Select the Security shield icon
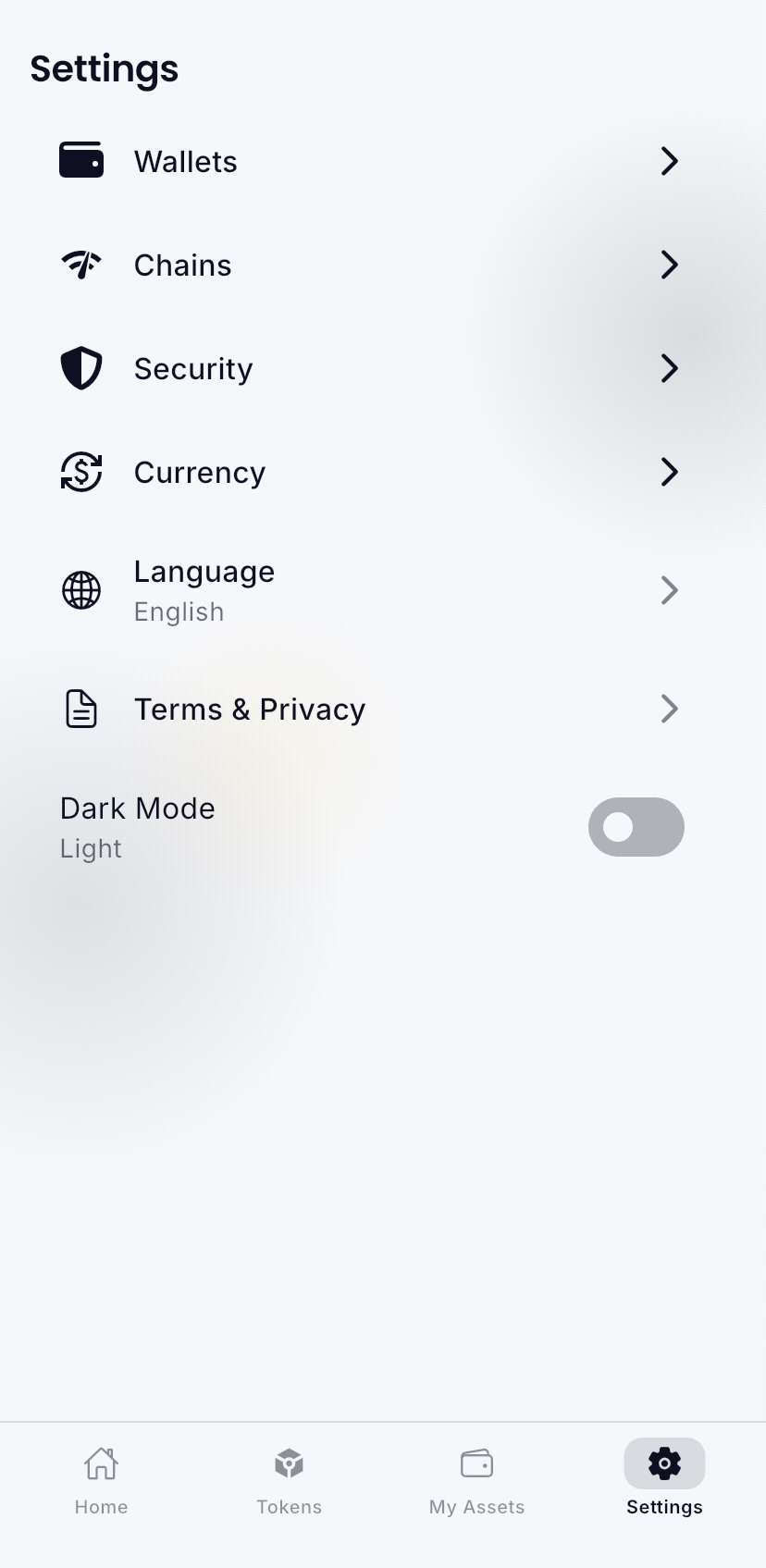766x1568 pixels. [x=81, y=367]
